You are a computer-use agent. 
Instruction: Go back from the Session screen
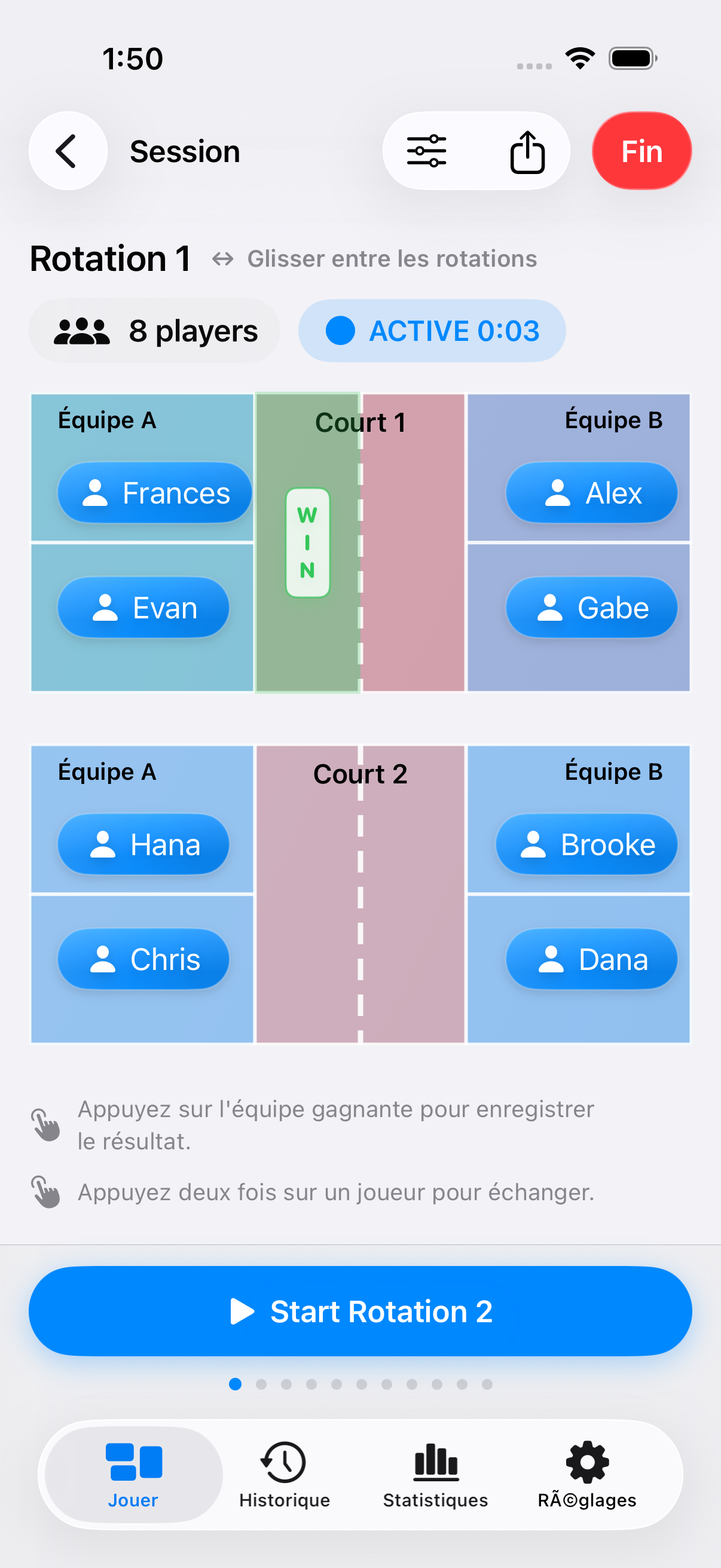pos(68,151)
